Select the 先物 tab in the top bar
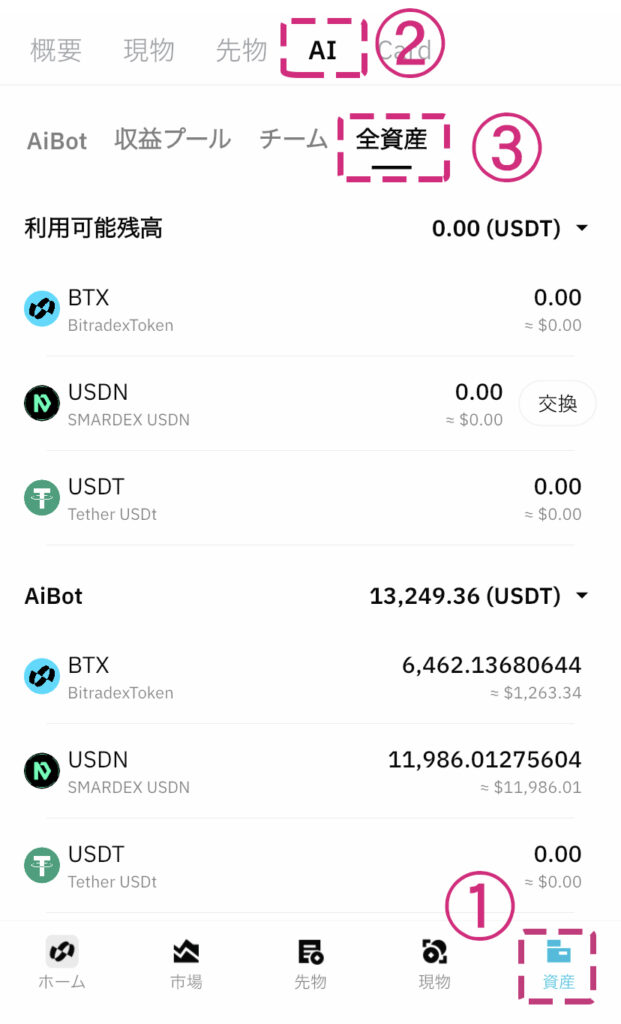 click(x=241, y=50)
